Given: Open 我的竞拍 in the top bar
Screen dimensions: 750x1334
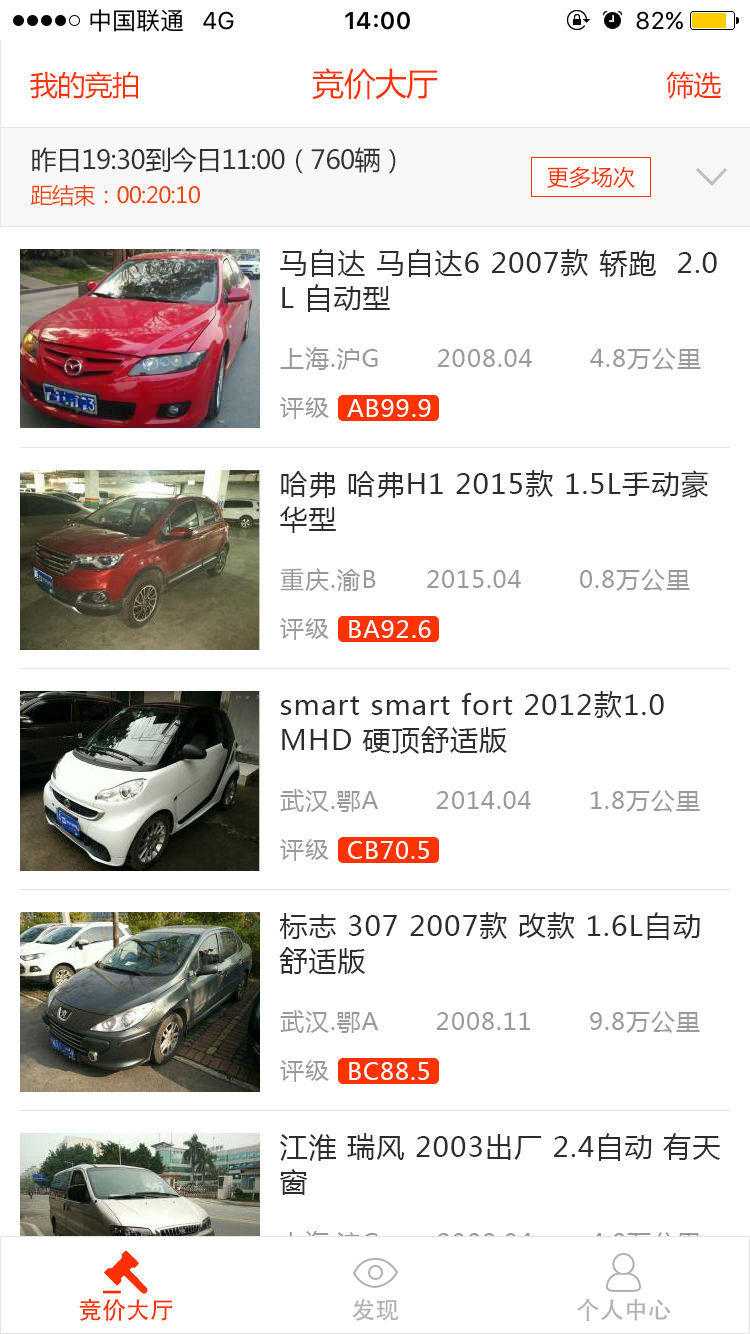Looking at the screenshot, I should click(x=84, y=86).
